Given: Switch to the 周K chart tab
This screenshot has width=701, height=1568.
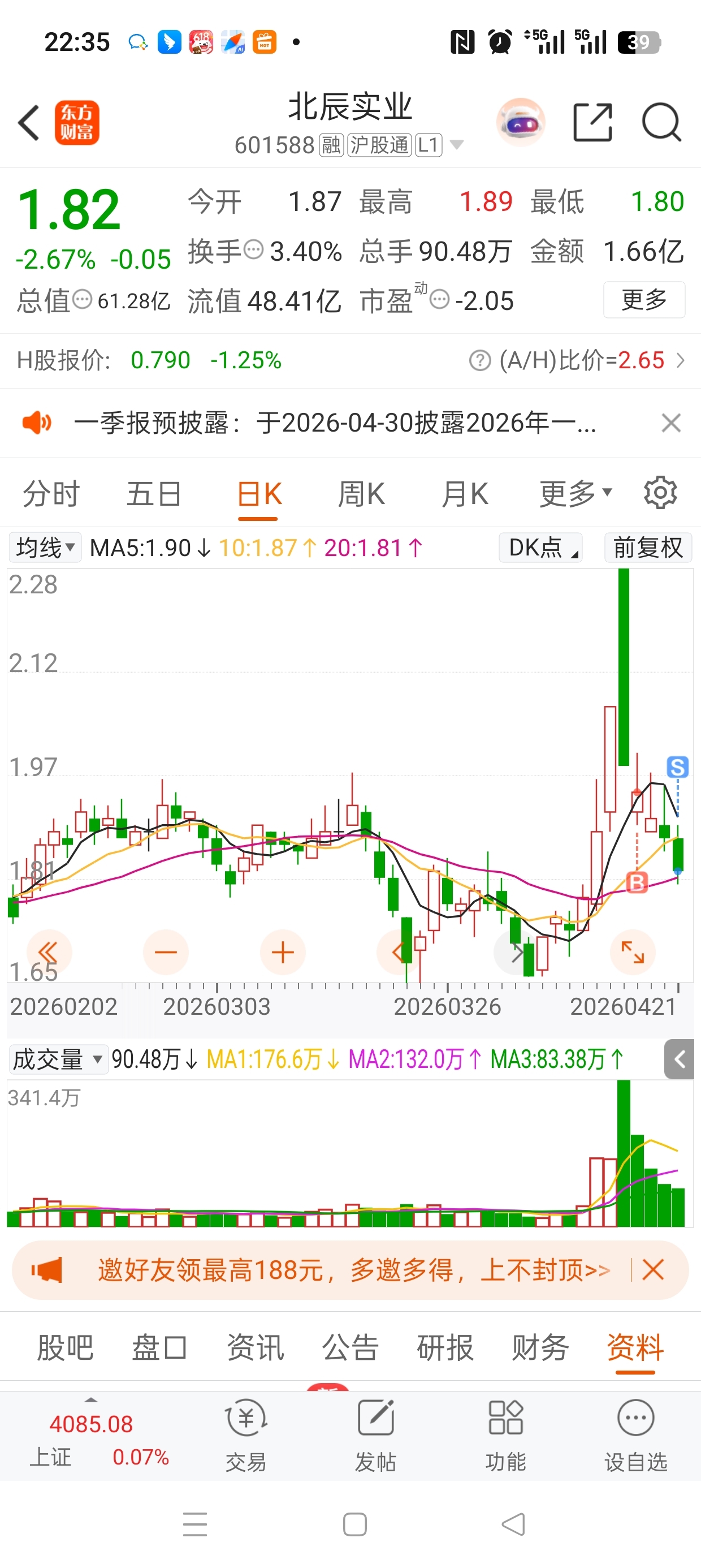Looking at the screenshot, I should coord(361,493).
